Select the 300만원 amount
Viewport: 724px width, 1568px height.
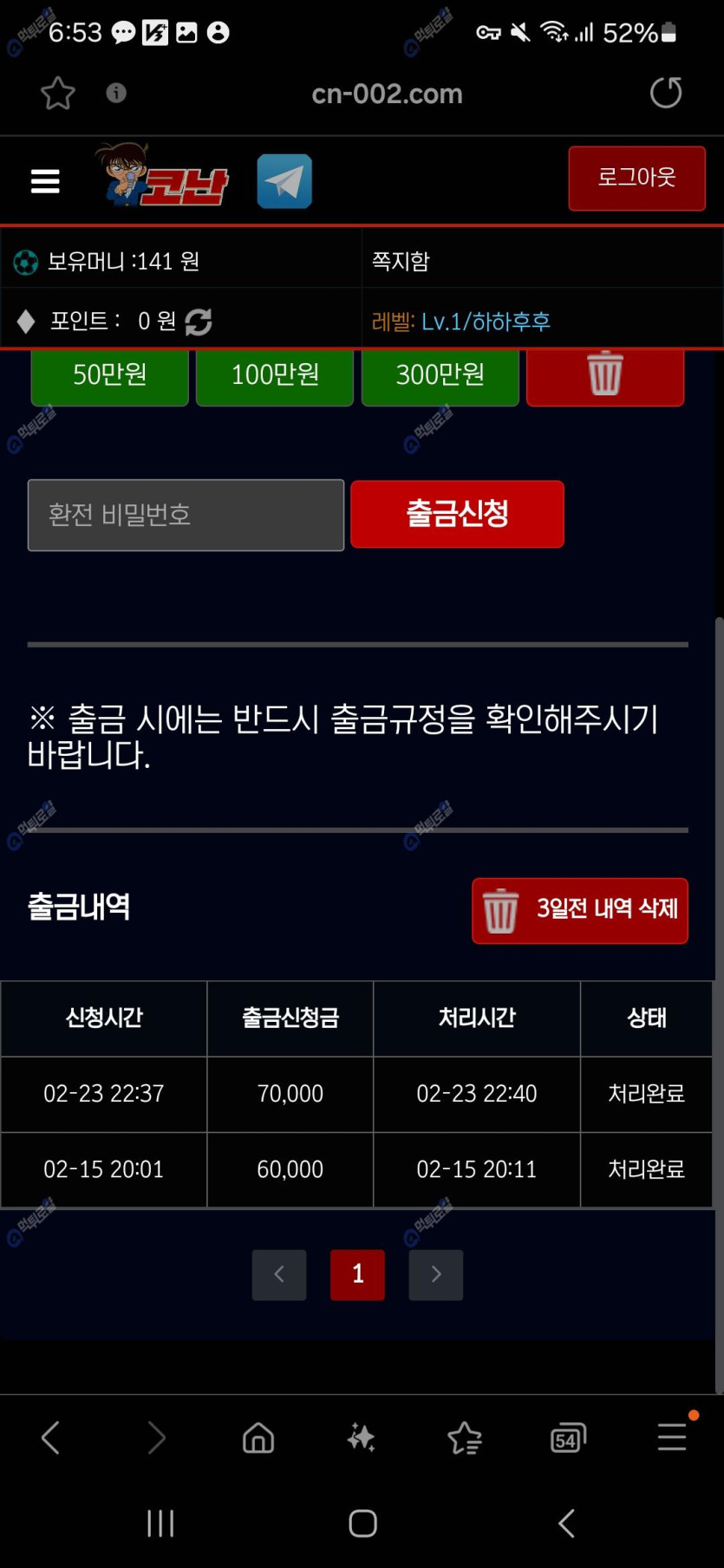pyautogui.click(x=440, y=375)
